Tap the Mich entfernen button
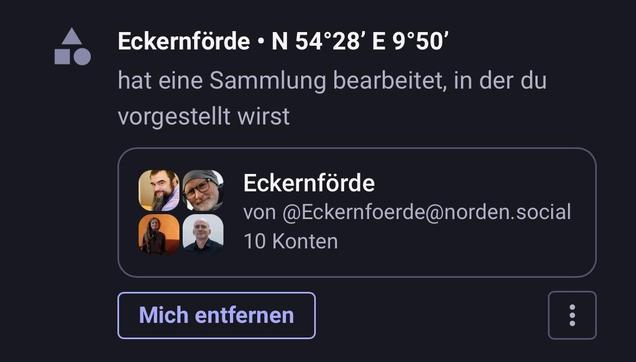 [216, 315]
